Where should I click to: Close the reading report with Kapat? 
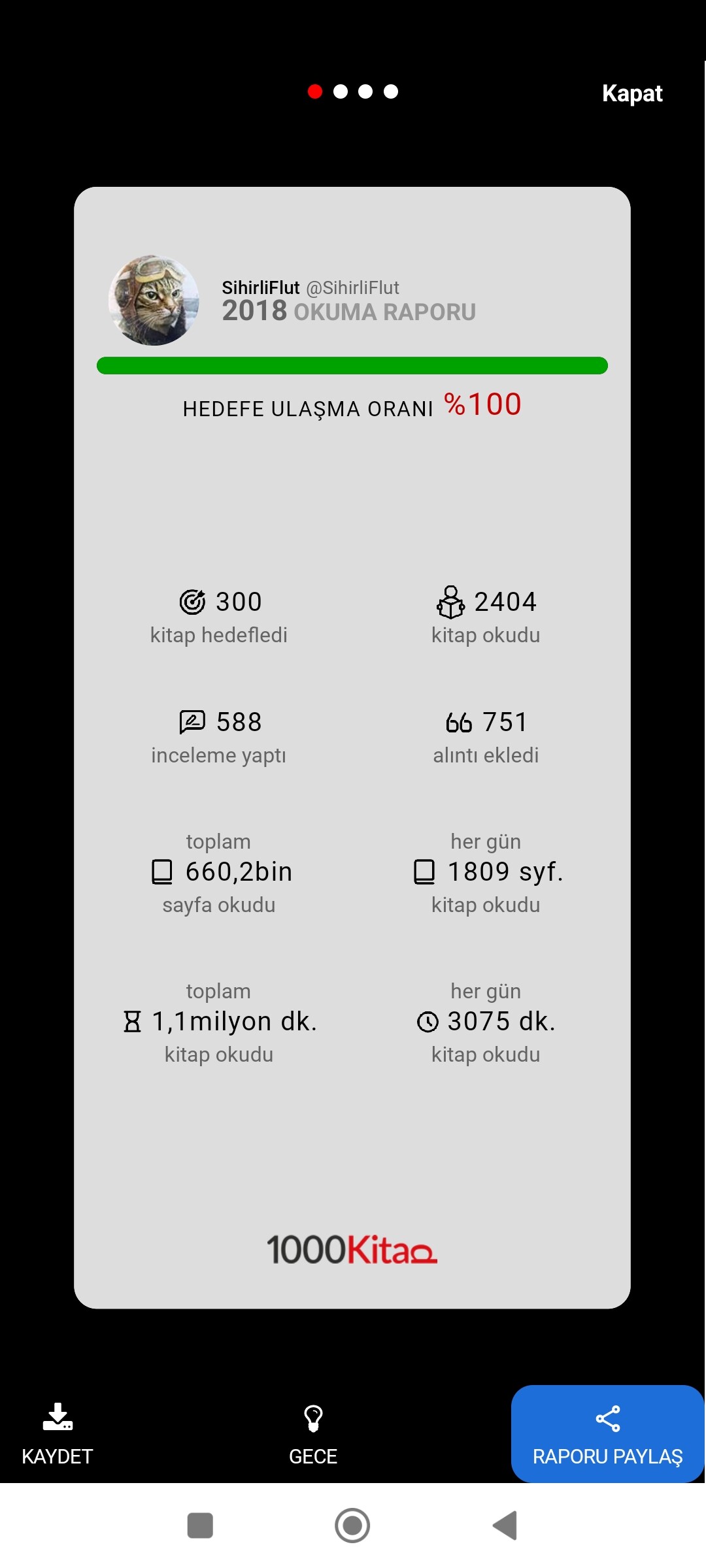pos(631,93)
